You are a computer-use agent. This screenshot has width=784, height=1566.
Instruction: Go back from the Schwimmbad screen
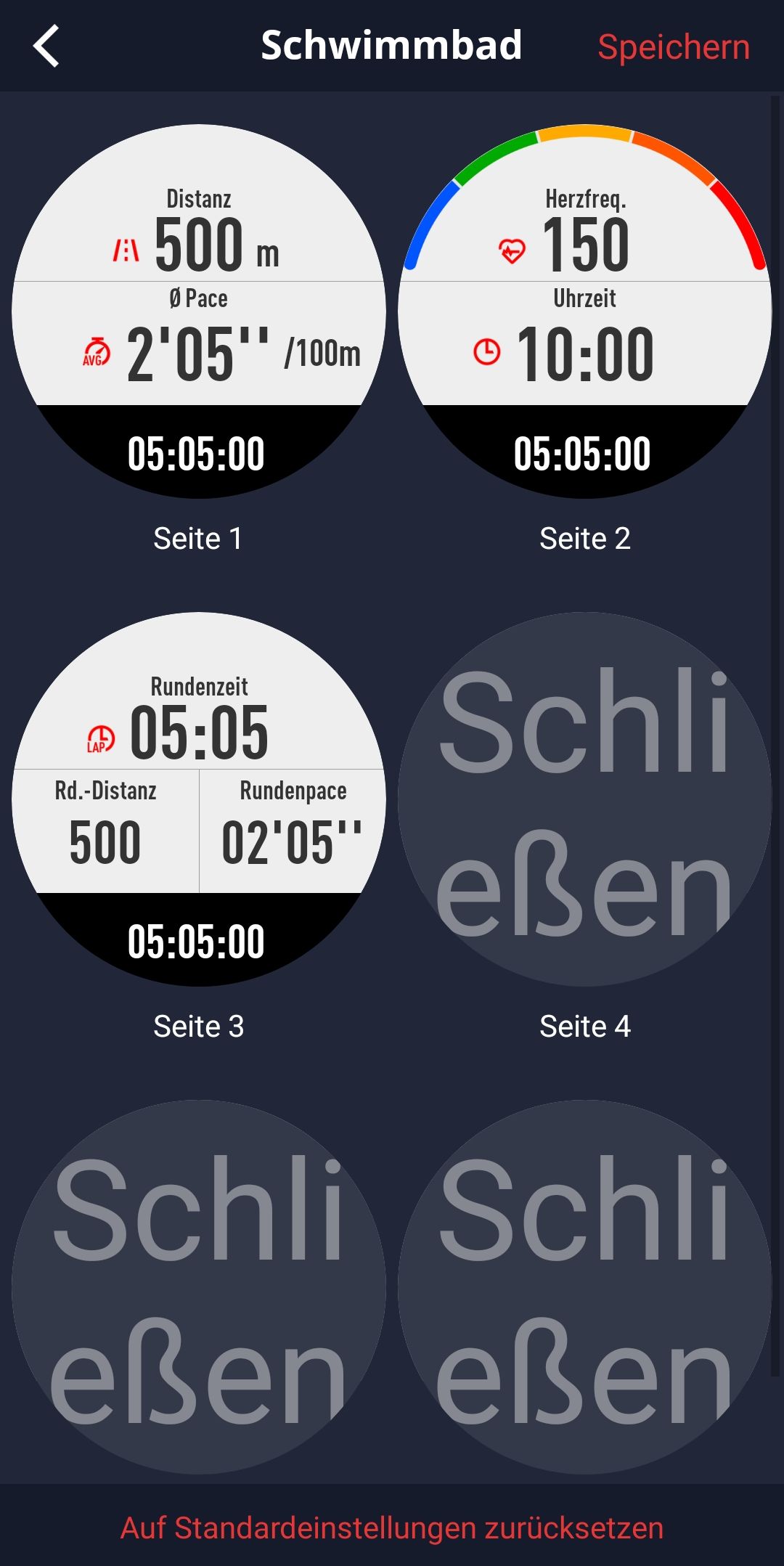click(46, 46)
